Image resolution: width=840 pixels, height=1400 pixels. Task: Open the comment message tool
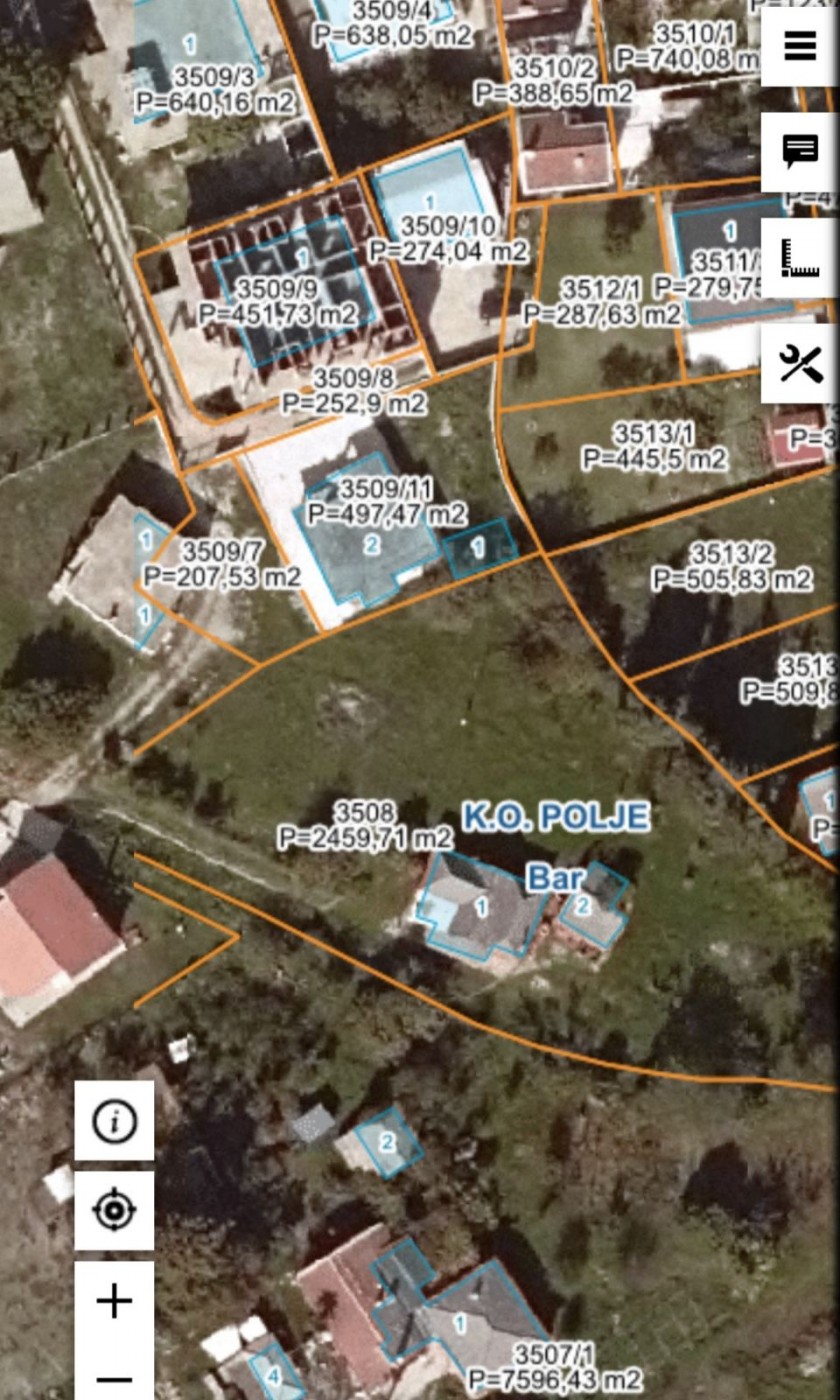point(800,152)
